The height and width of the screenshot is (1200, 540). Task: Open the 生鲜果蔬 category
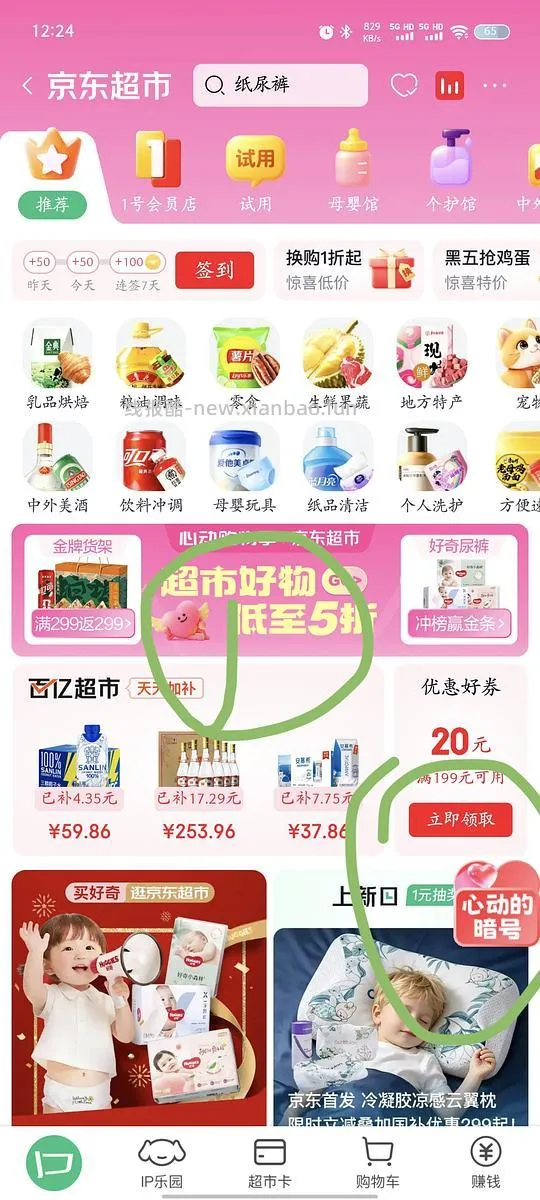(x=338, y=365)
